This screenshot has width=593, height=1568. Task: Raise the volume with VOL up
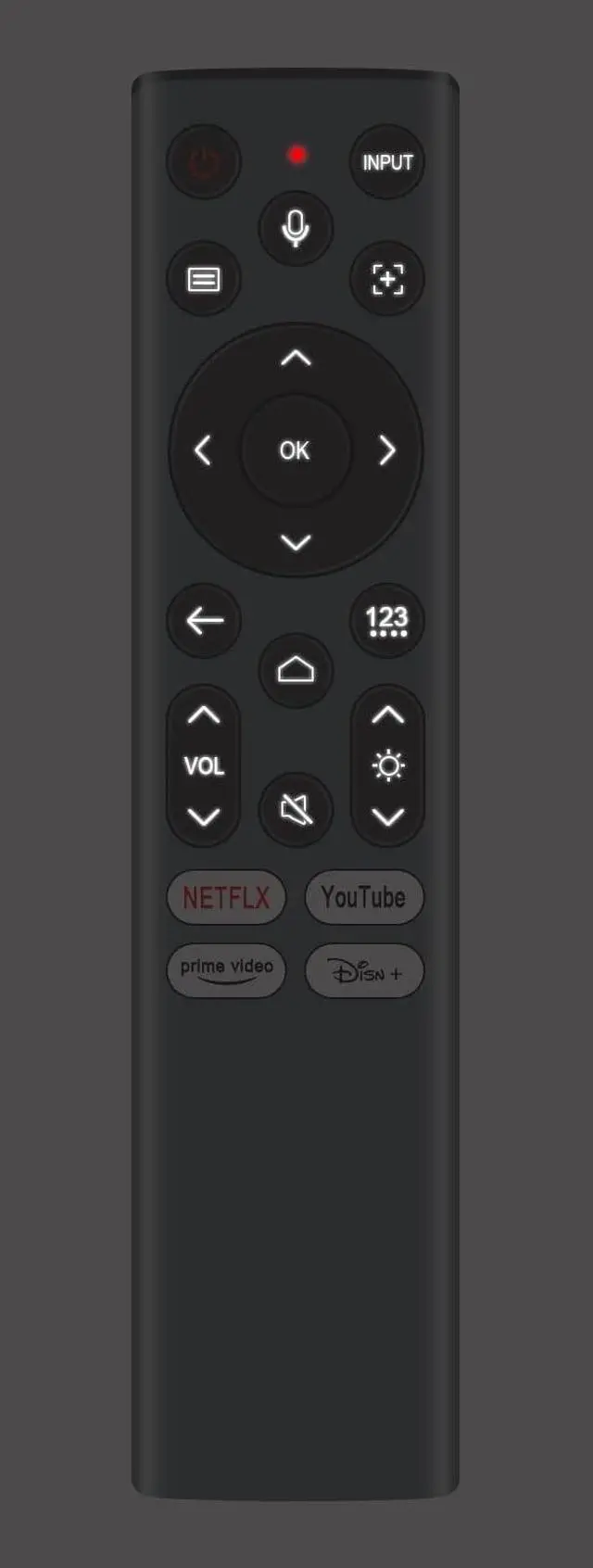point(204,715)
